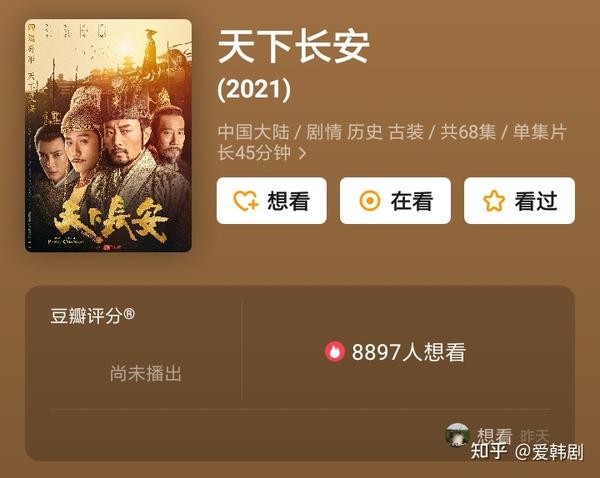
Task: Mark the drama as 想看
Action: (x=271, y=201)
